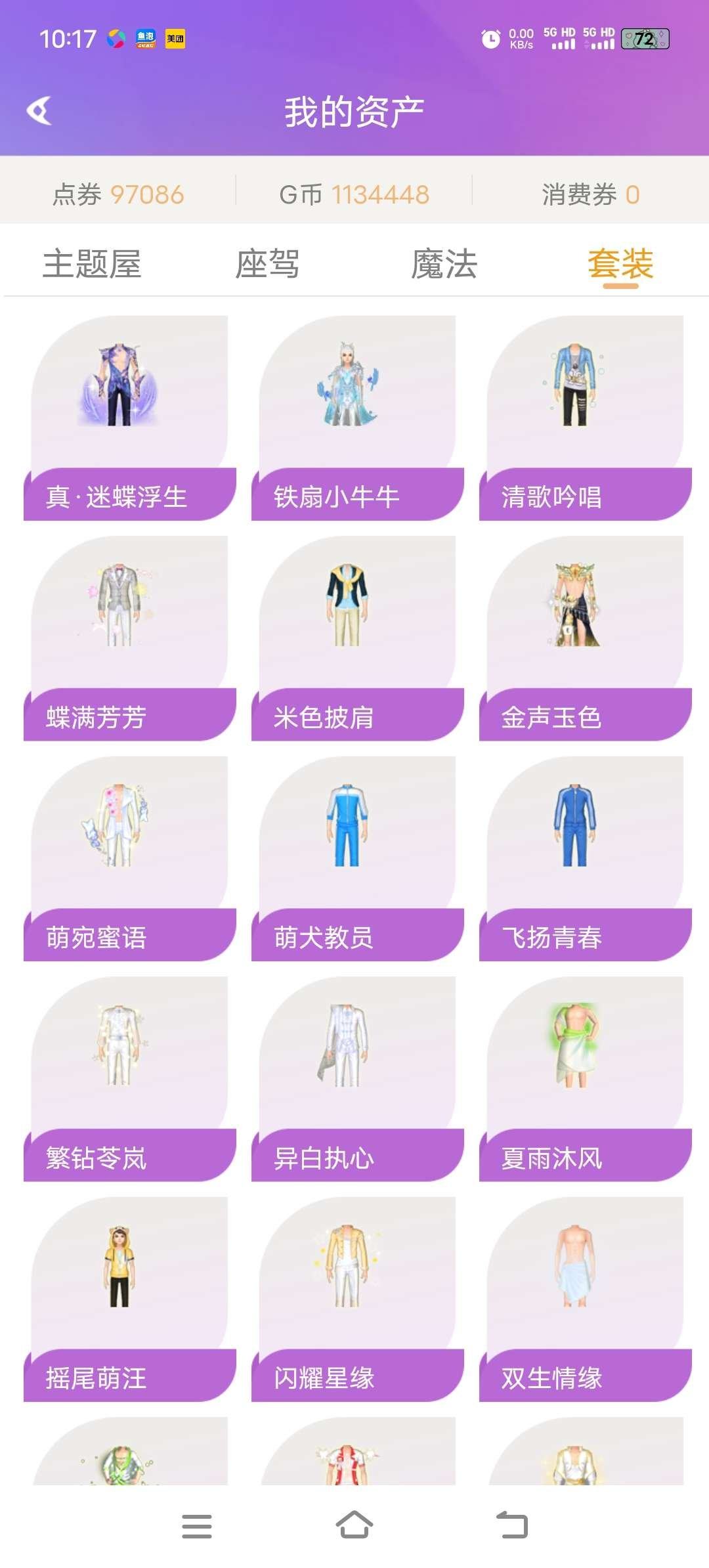Tap the back arrow in the title bar
The width and height of the screenshot is (709, 1568).
click(41, 110)
